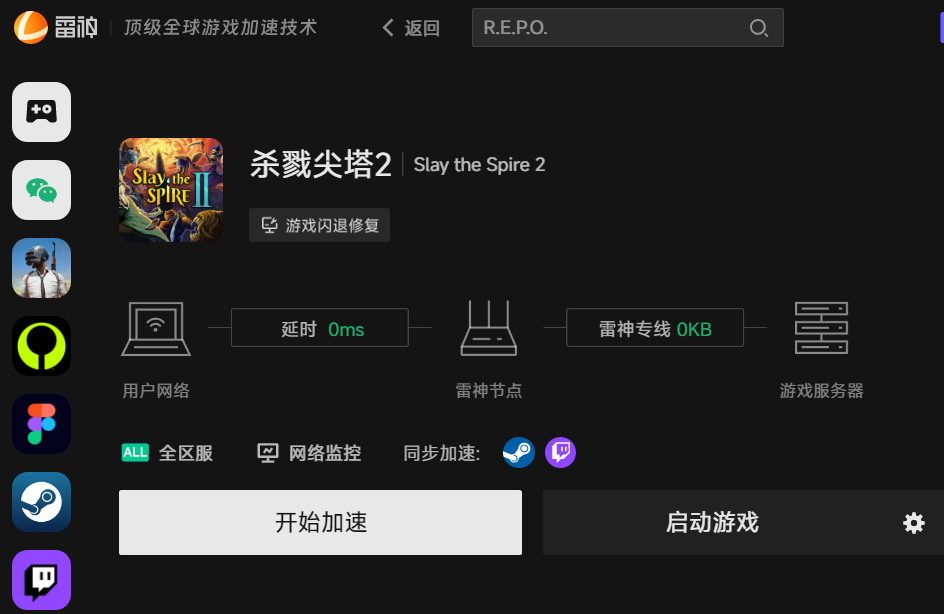Open Twitch from the sidebar

[41, 580]
